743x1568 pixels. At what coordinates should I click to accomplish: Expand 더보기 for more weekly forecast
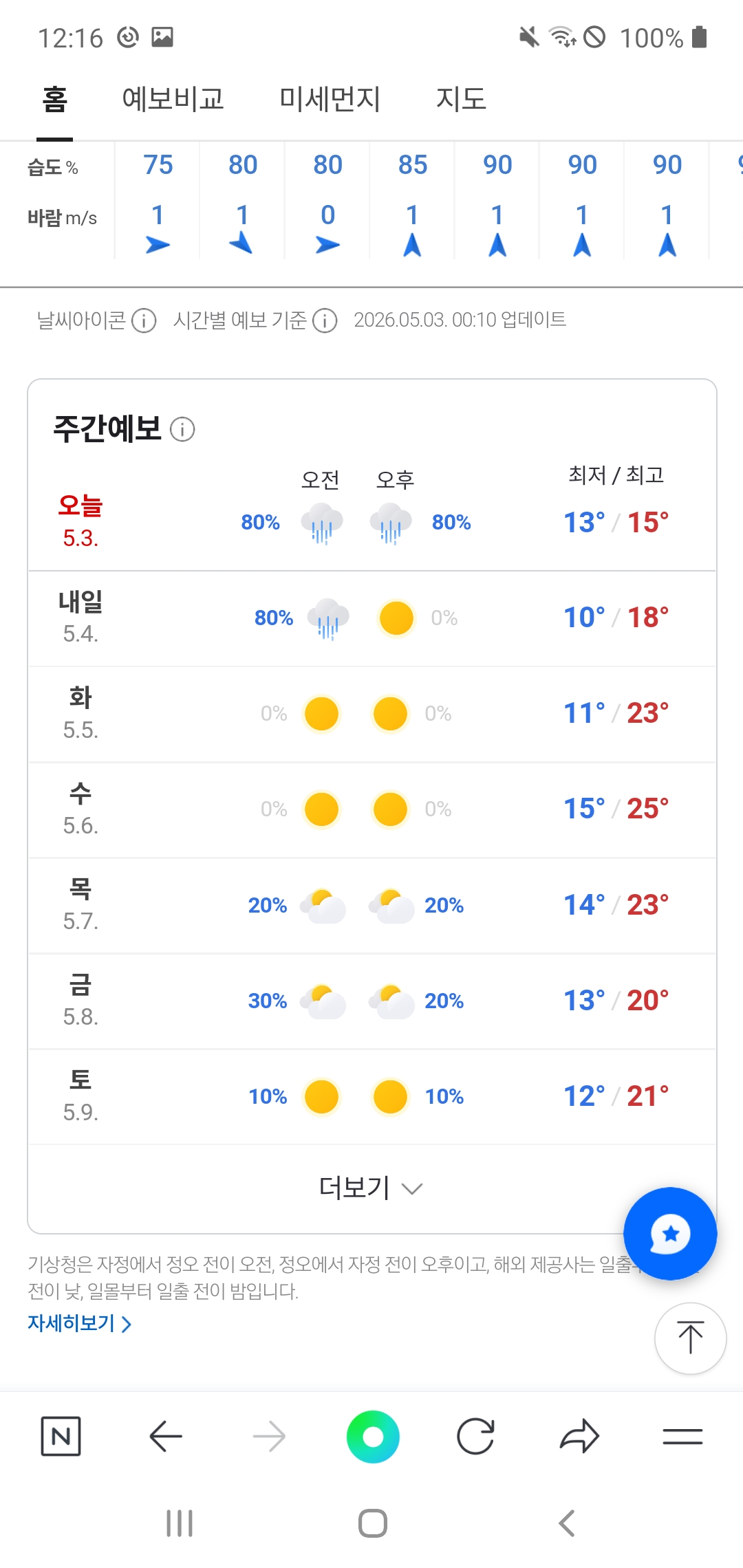point(371,1188)
